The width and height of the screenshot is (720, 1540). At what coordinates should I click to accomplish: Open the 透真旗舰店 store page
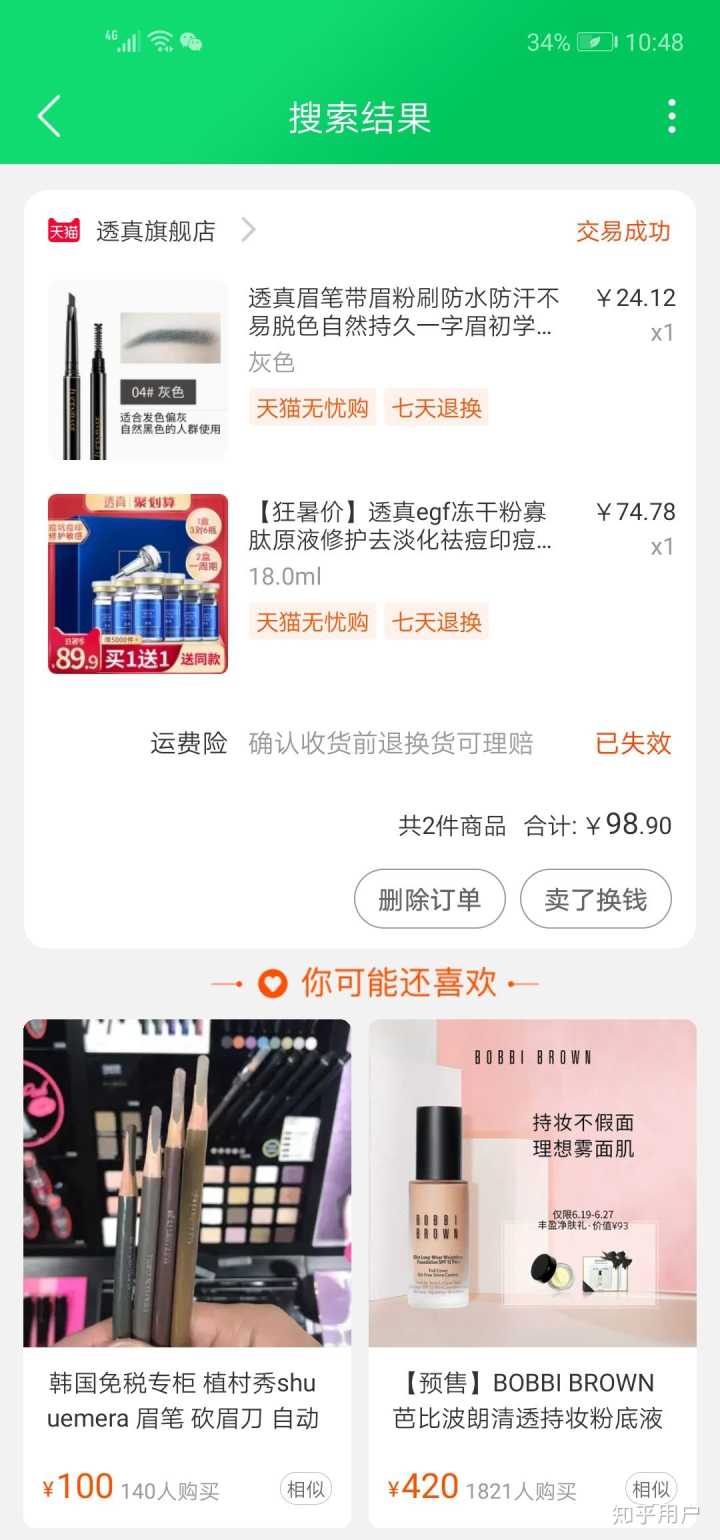pos(155,231)
